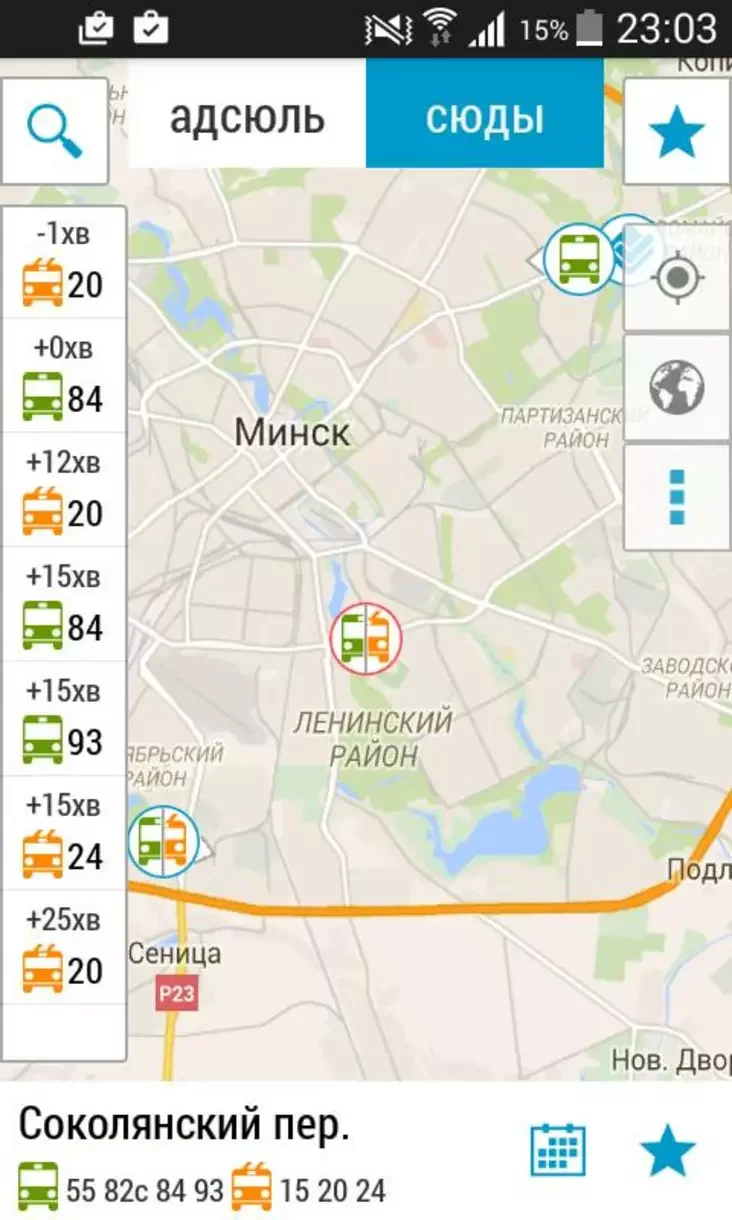Select bus 84 arriving in +15хв
732x1220 pixels.
point(64,605)
